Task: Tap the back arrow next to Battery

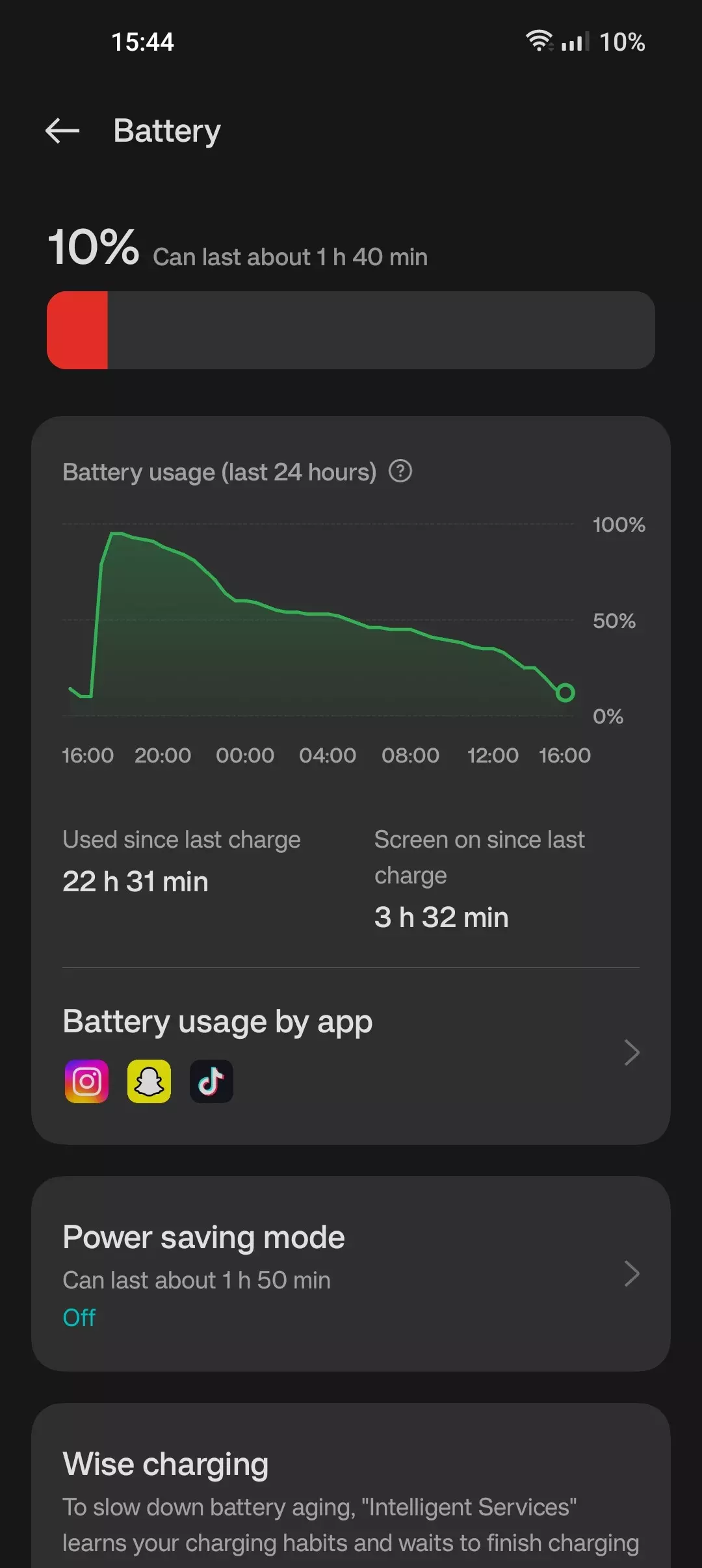Action: [x=62, y=131]
